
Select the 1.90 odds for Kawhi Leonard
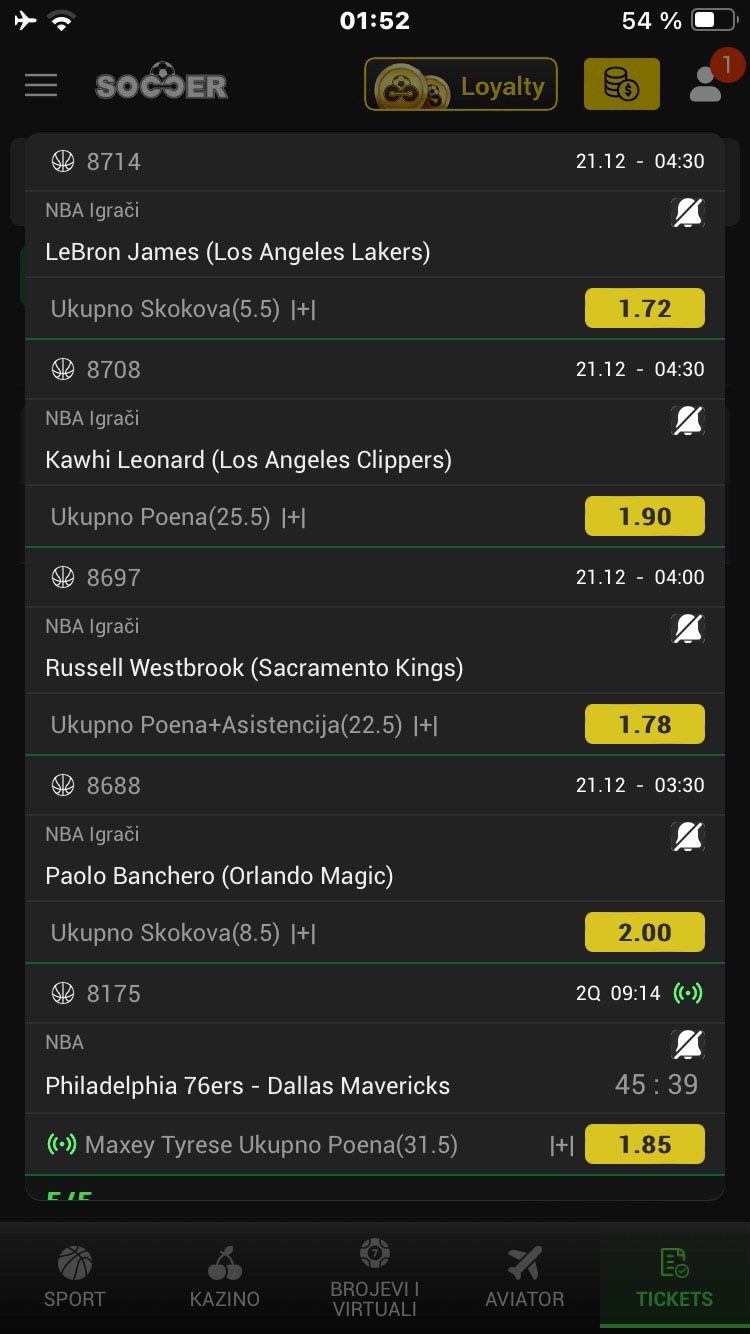(644, 517)
